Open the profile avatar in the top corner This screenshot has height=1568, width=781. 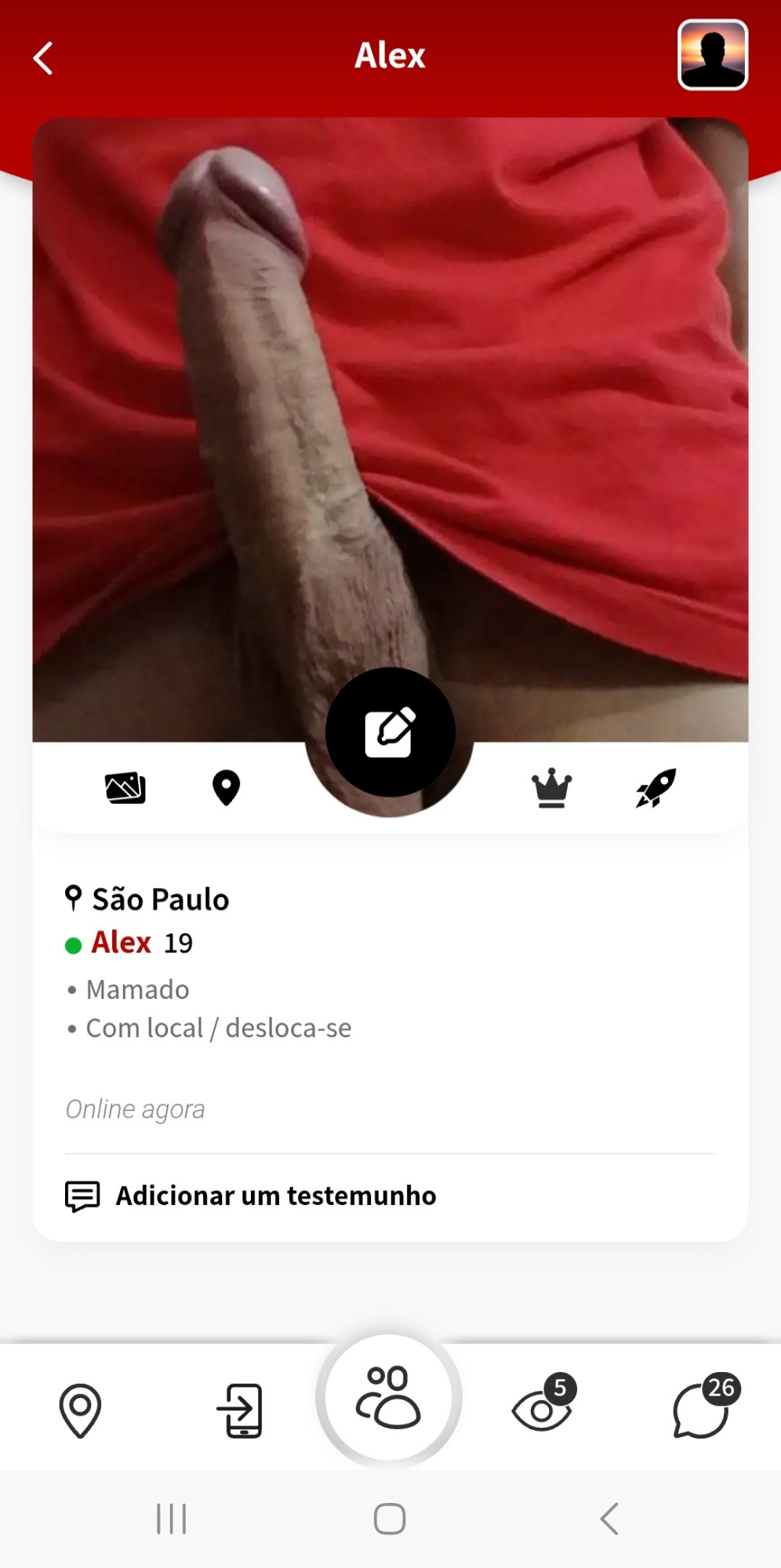click(712, 56)
